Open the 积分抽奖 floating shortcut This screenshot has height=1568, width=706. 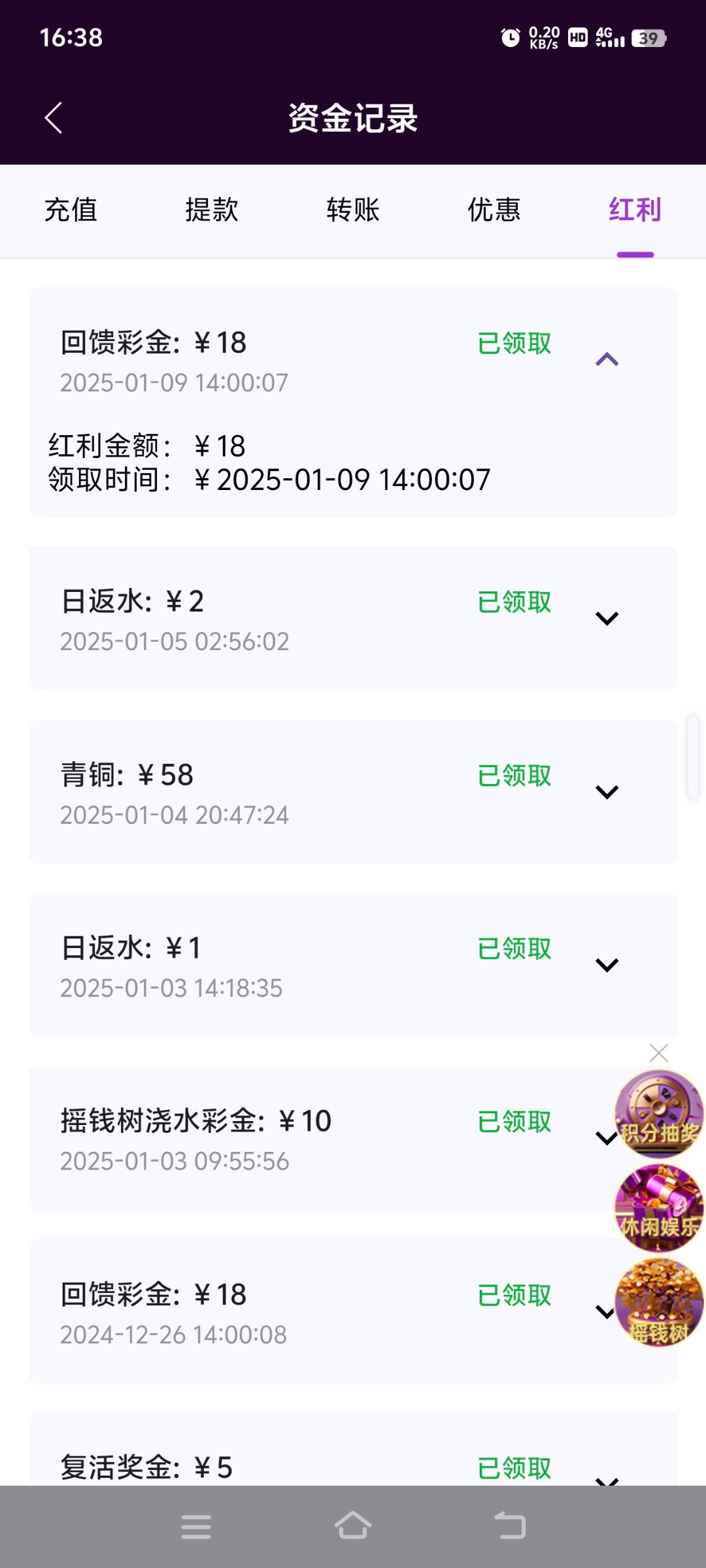pos(659,1114)
